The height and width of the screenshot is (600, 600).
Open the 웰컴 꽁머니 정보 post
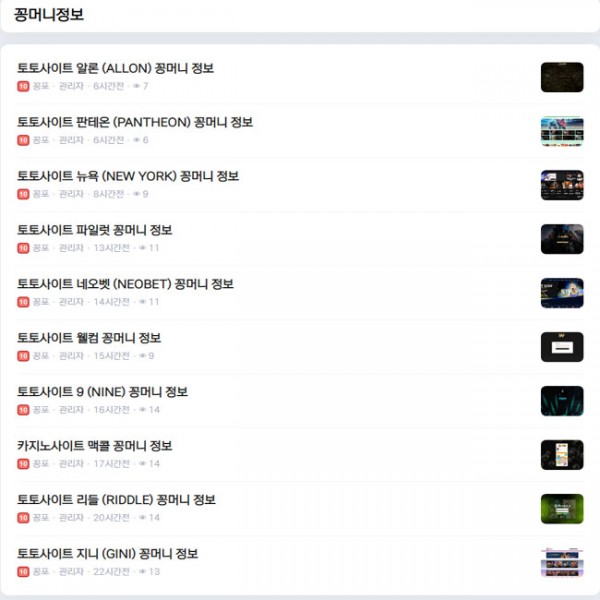pos(89,339)
